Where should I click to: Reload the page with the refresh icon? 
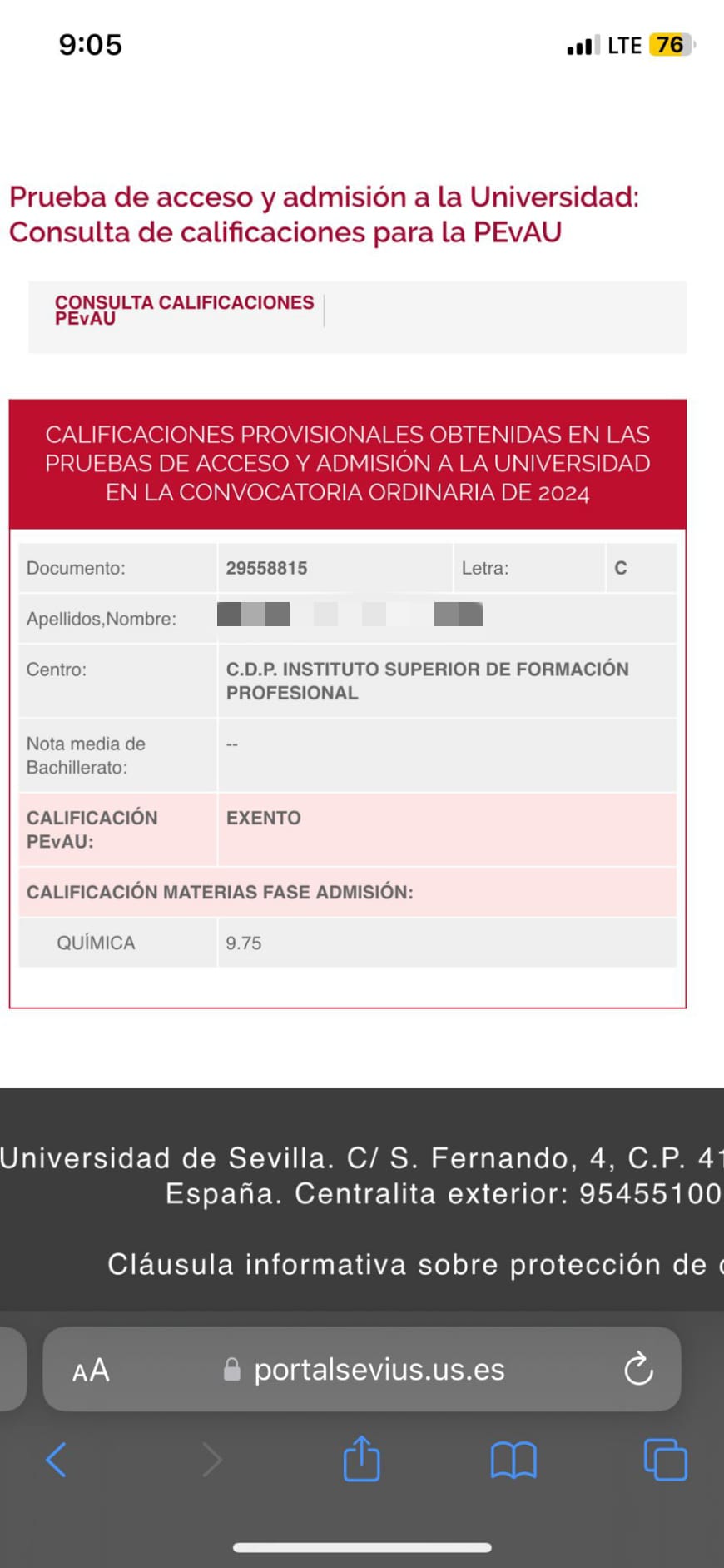[x=638, y=1369]
